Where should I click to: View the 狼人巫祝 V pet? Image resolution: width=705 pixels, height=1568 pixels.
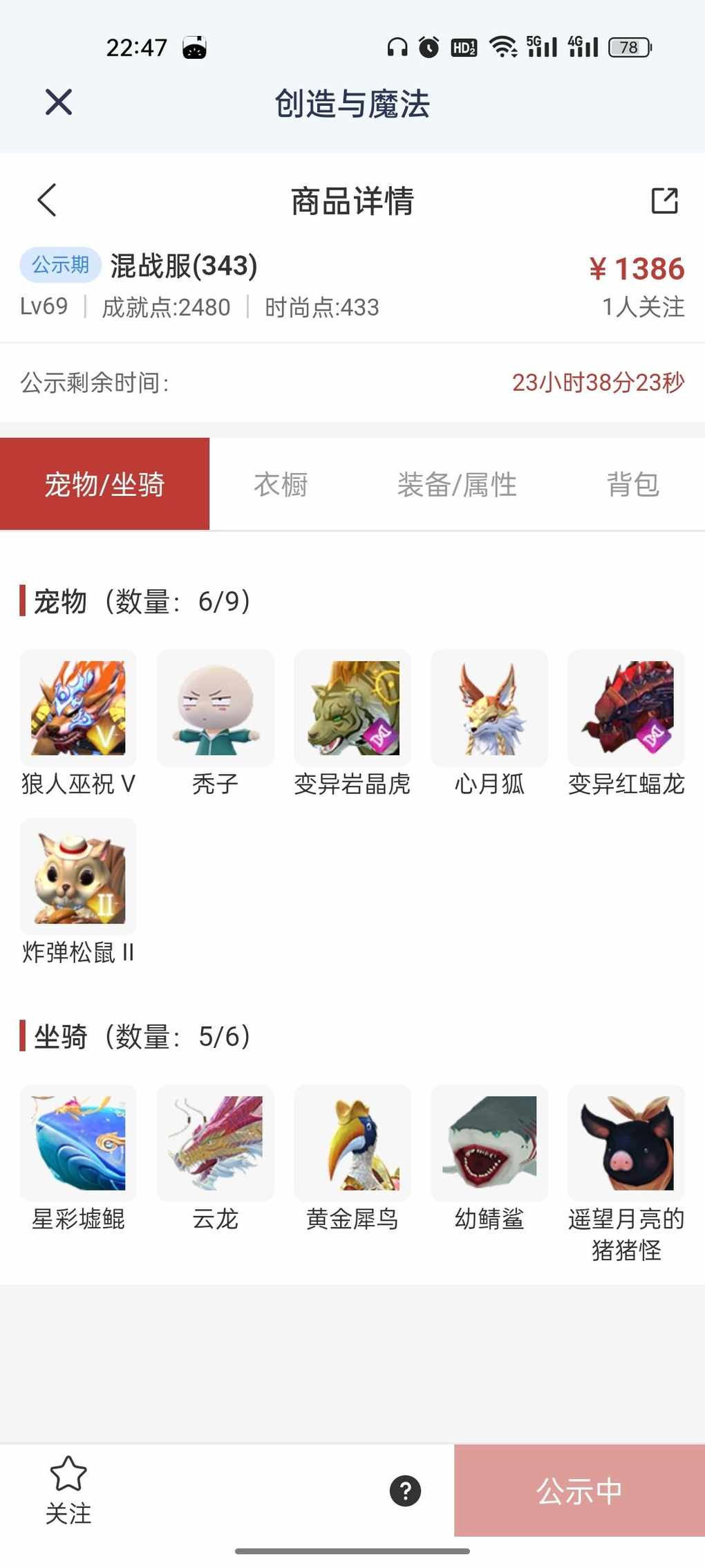pyautogui.click(x=78, y=708)
